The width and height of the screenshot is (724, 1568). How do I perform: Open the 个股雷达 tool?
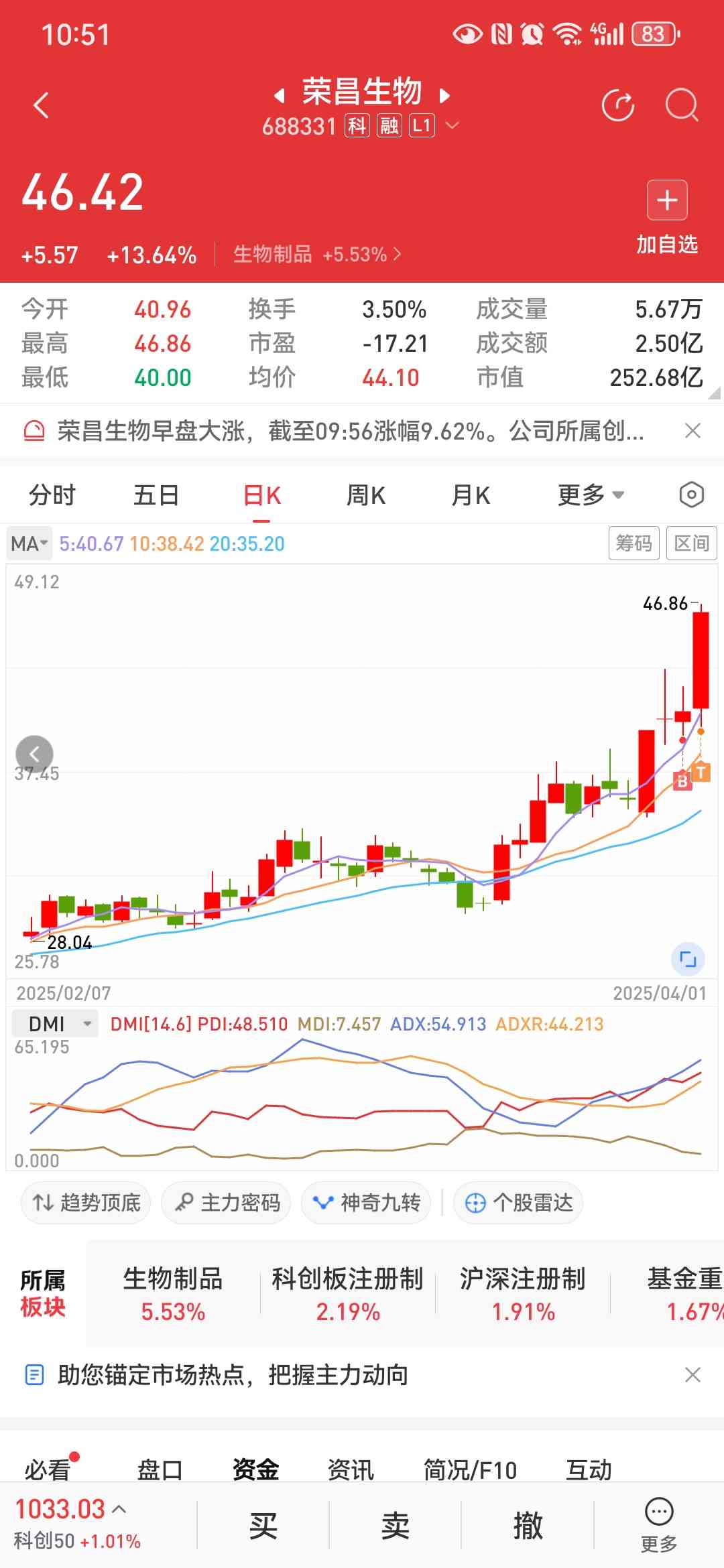point(519,1203)
